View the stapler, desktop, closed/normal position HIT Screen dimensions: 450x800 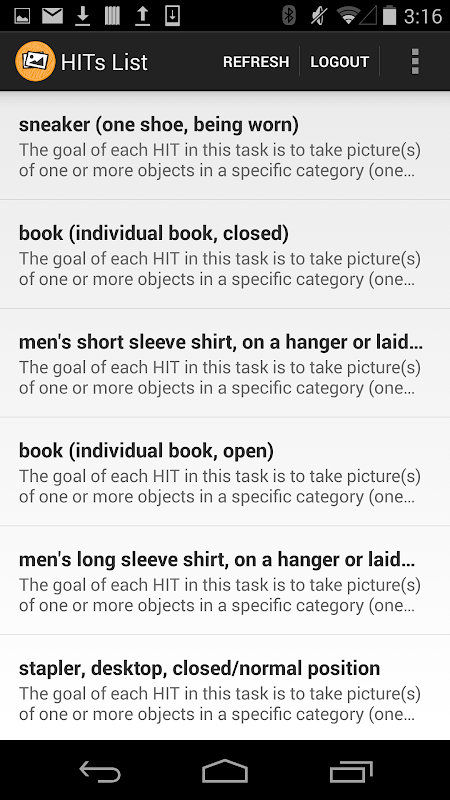point(225,688)
